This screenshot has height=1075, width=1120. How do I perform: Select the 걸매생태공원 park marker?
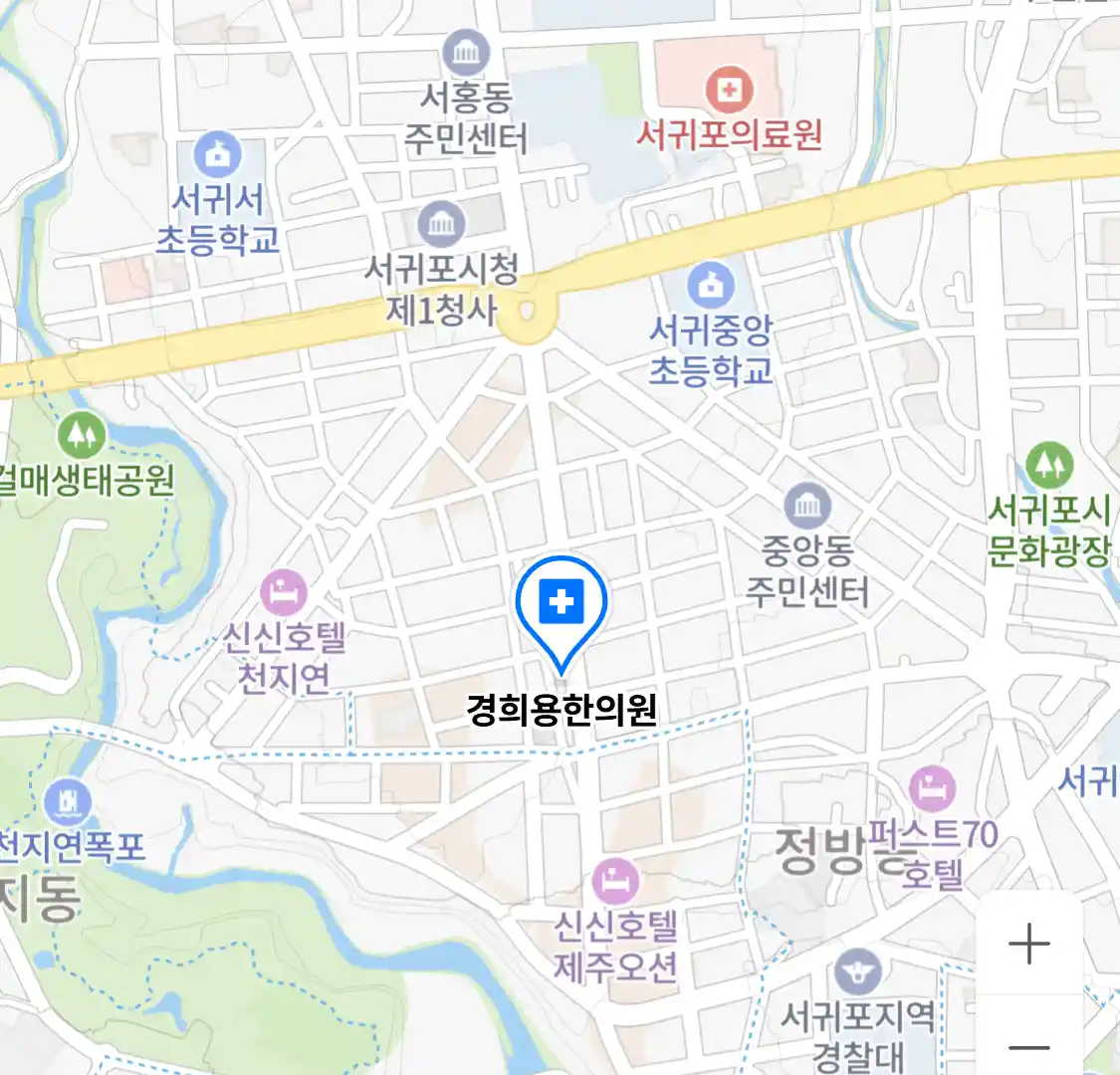(82, 436)
